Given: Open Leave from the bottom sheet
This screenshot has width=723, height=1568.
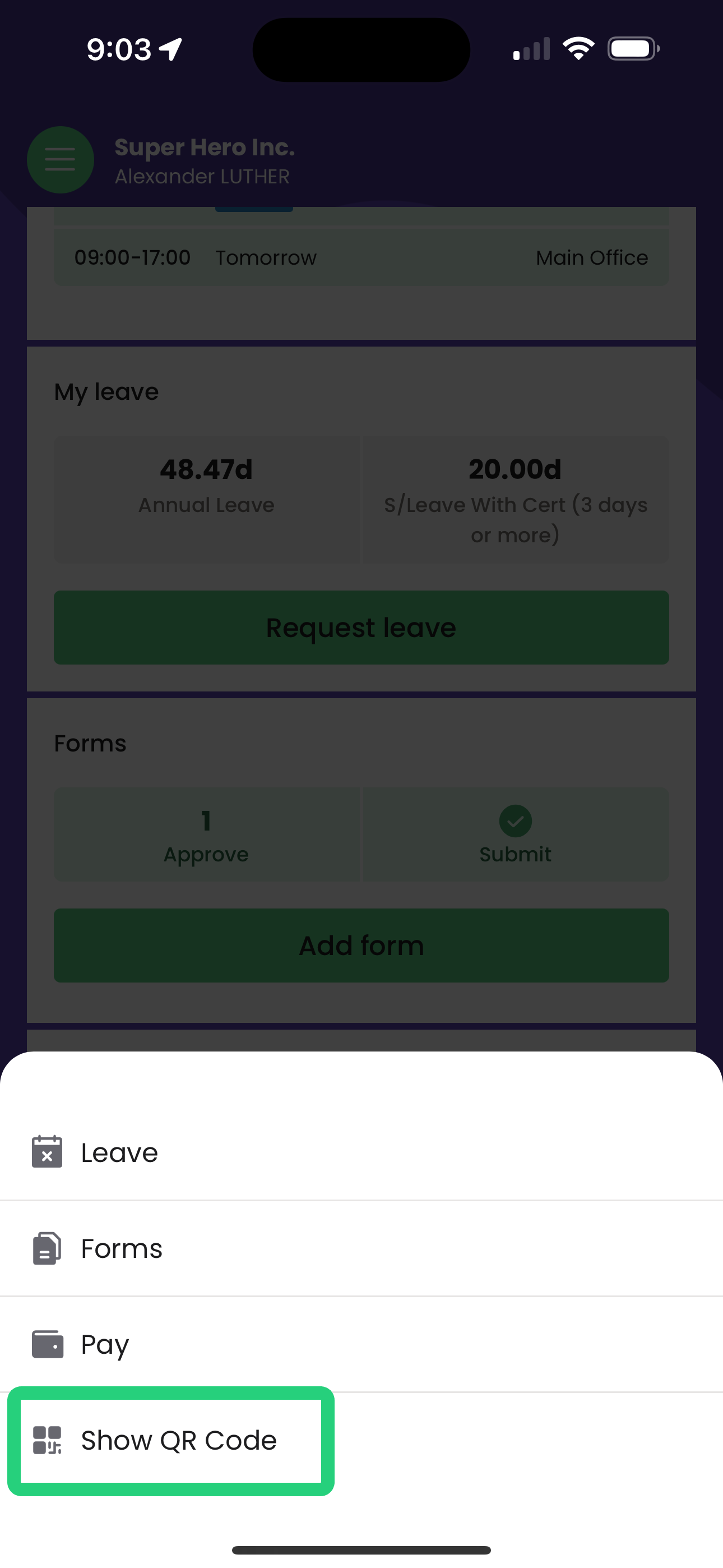Looking at the screenshot, I should [x=361, y=1153].
